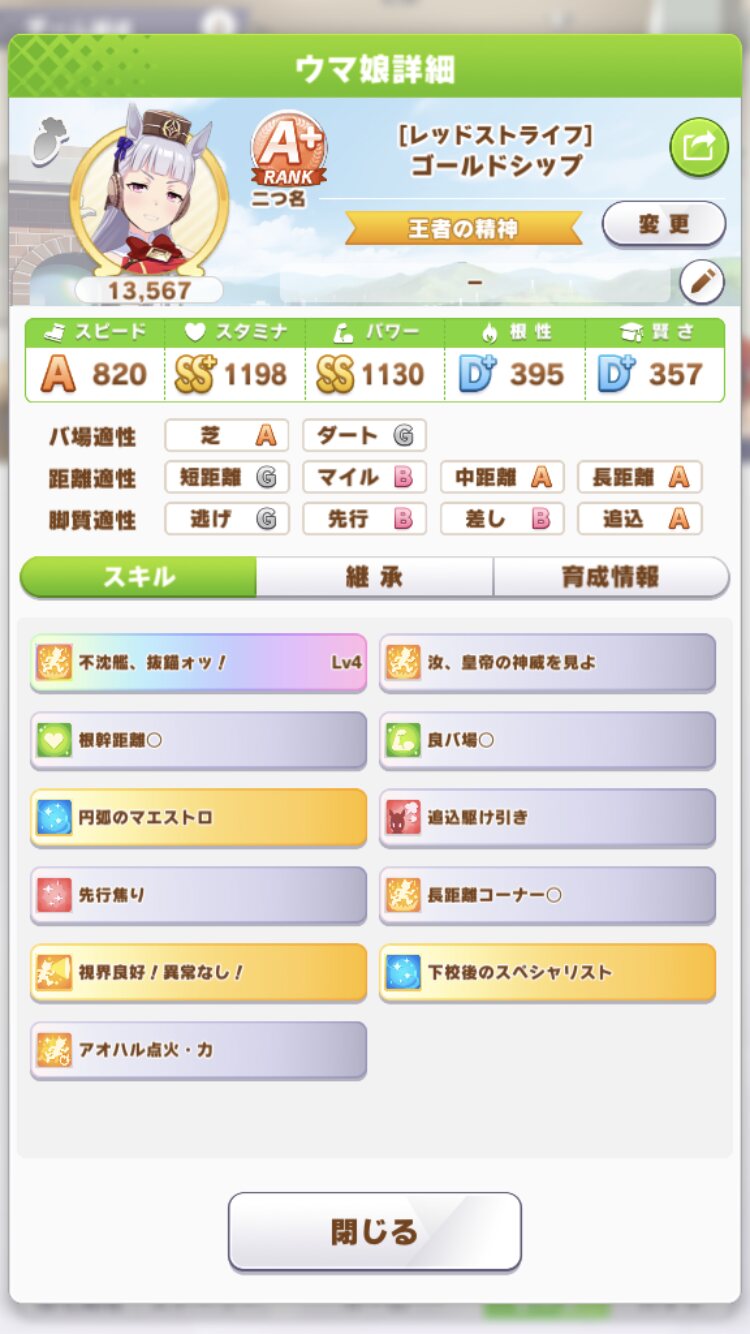View the 良バ場○ skill details

coord(547,740)
